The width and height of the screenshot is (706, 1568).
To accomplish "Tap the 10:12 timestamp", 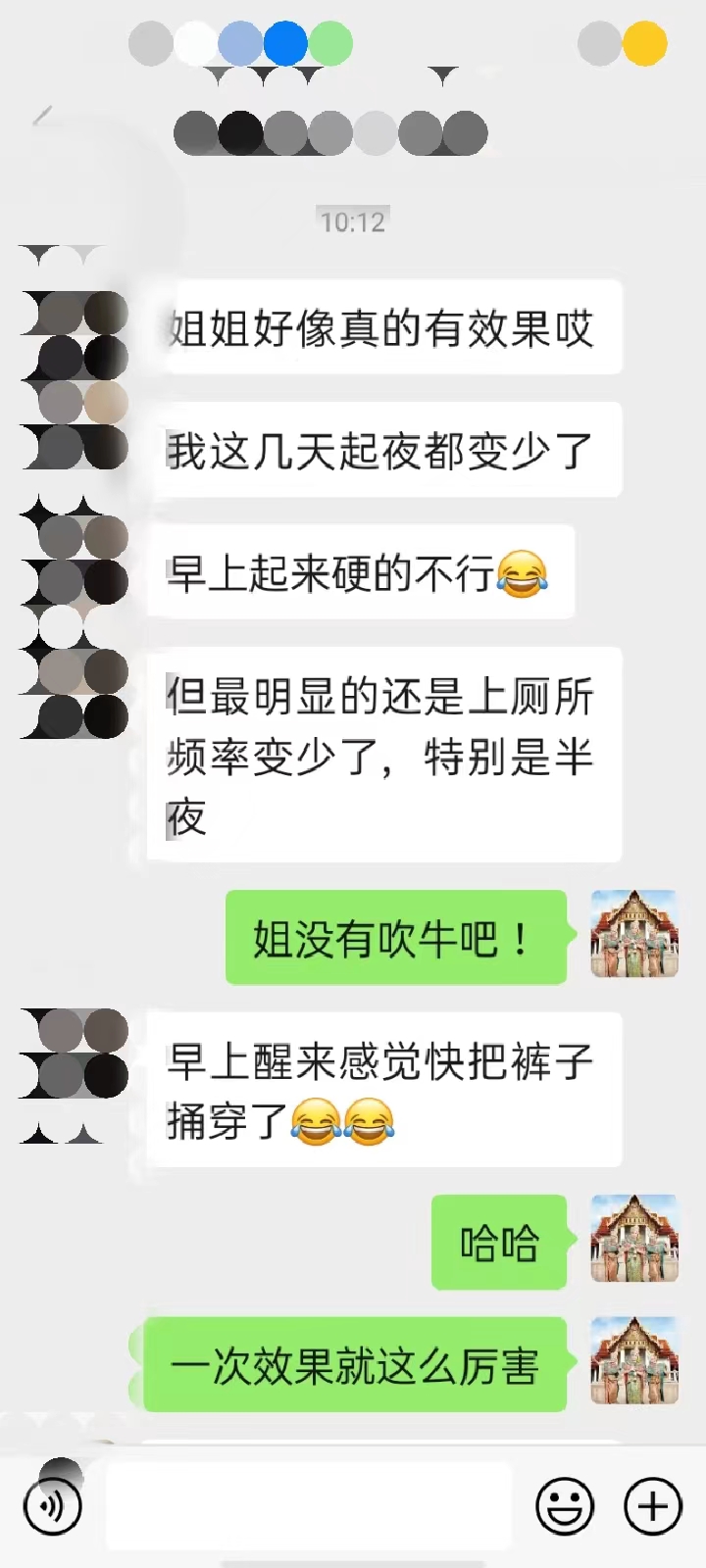I will coord(351,220).
